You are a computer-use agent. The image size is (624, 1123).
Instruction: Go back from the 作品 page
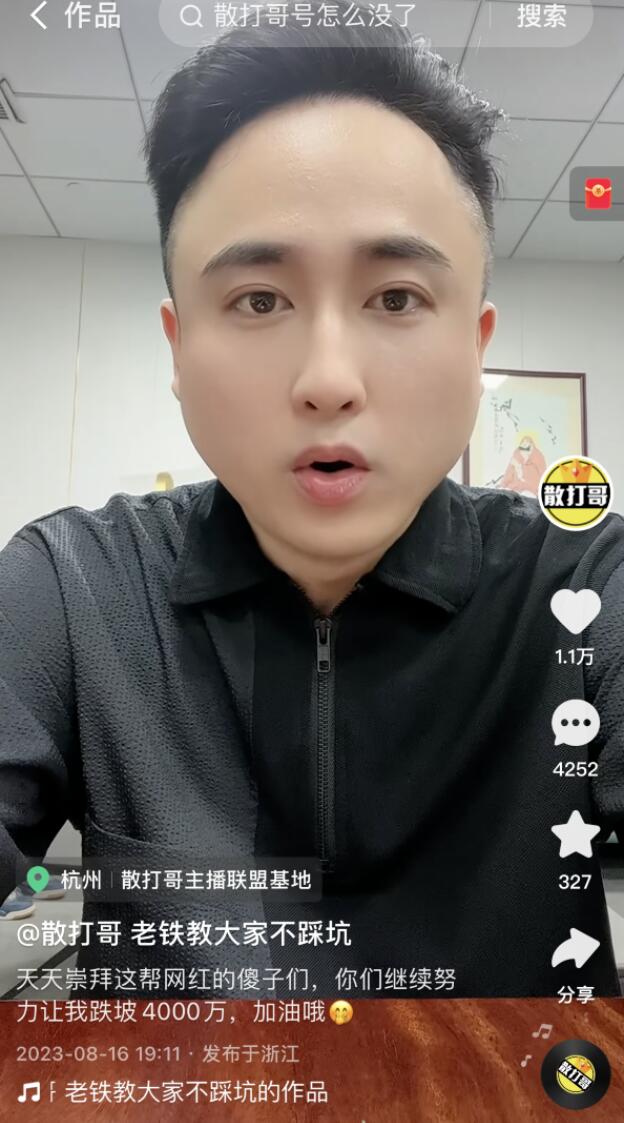tap(40, 16)
